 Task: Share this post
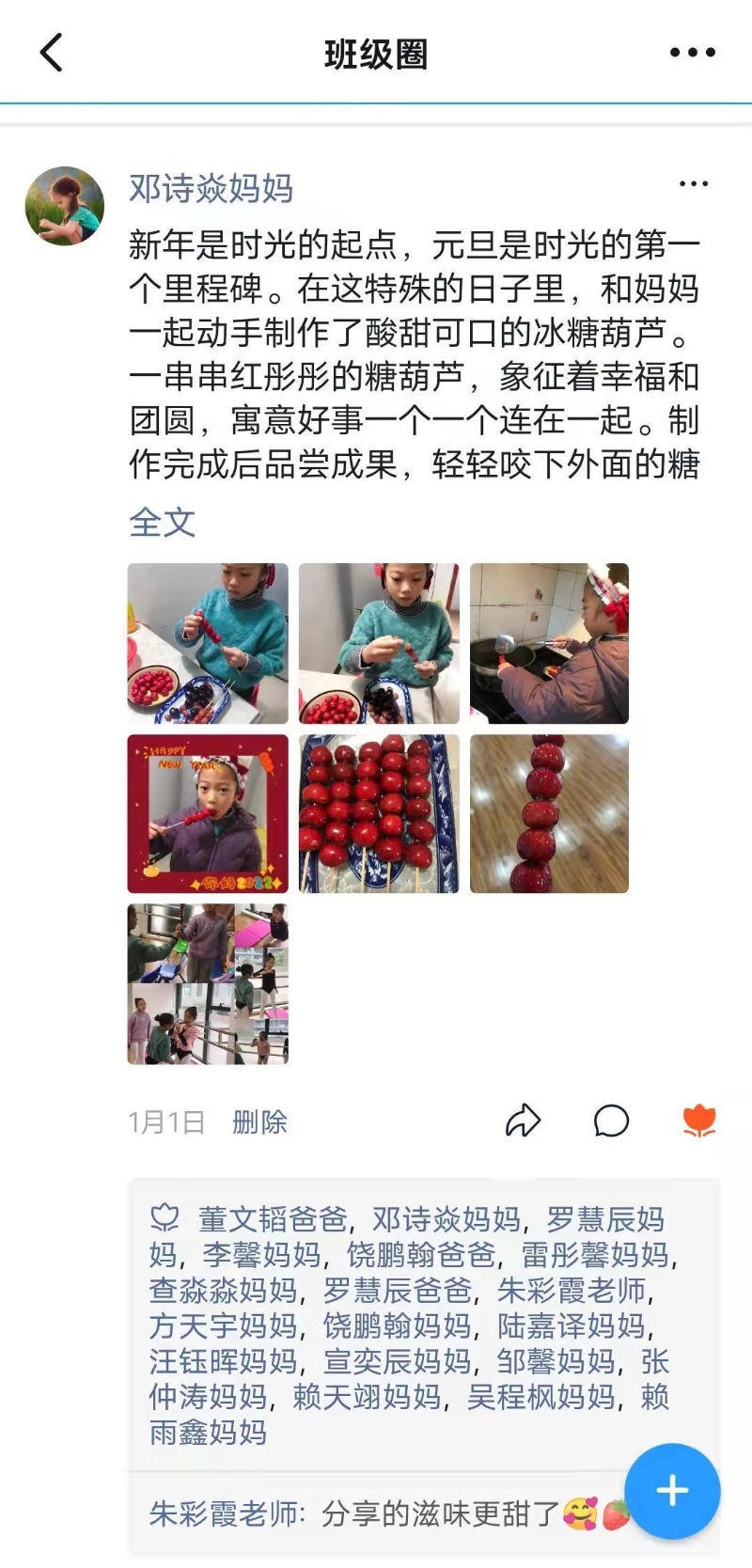[x=523, y=1121]
